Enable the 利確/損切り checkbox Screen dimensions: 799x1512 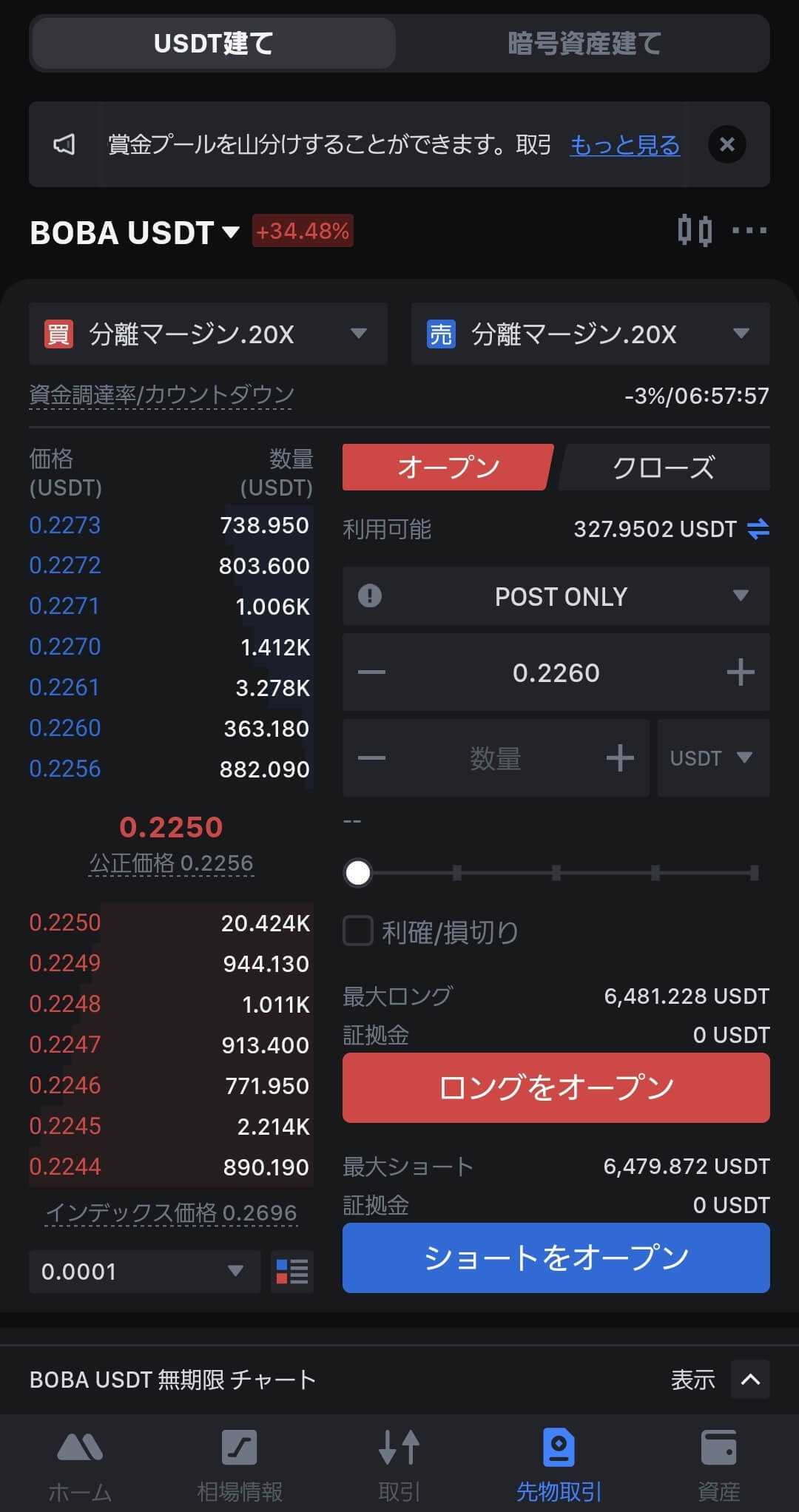[x=358, y=931]
